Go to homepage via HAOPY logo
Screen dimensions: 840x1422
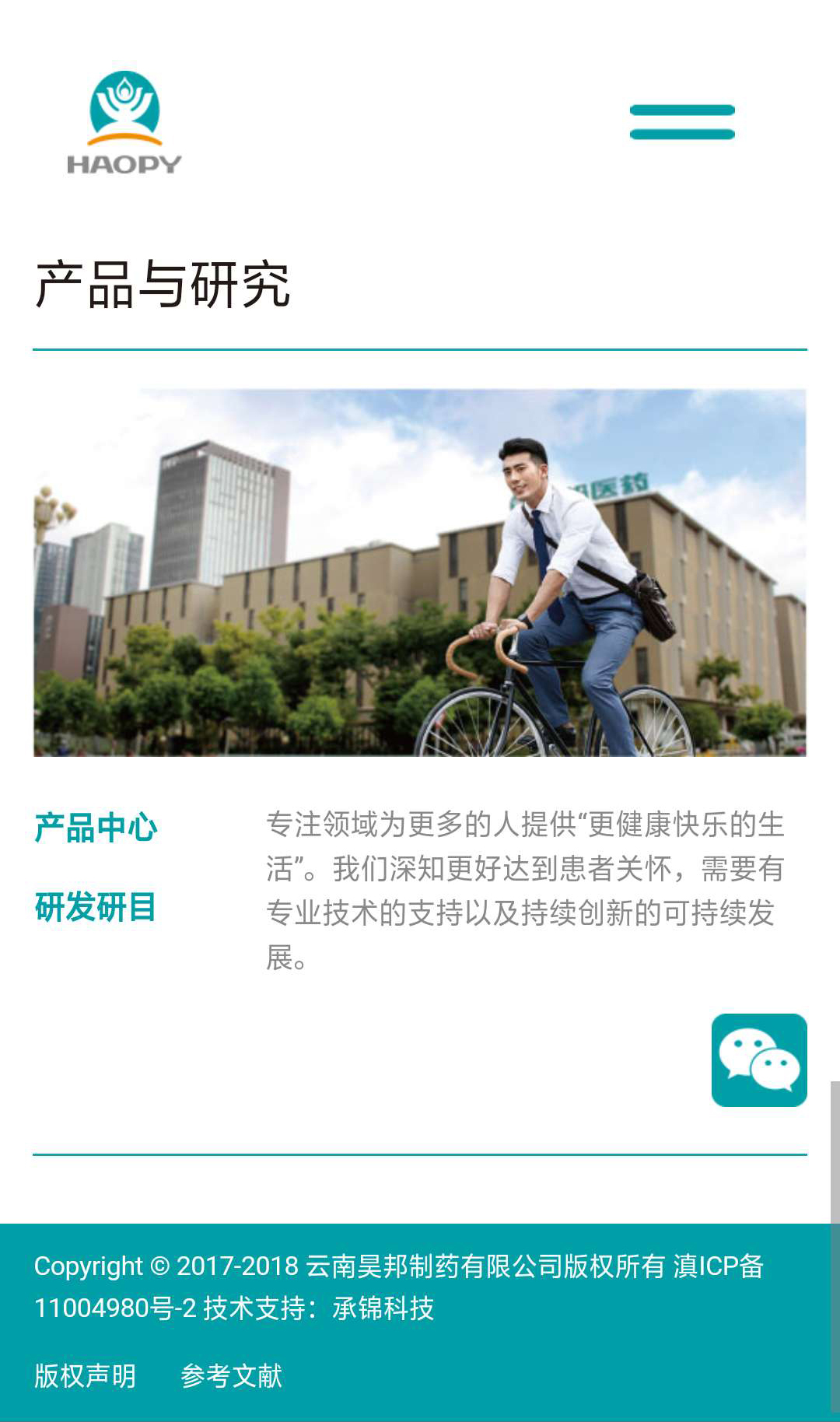(124, 123)
